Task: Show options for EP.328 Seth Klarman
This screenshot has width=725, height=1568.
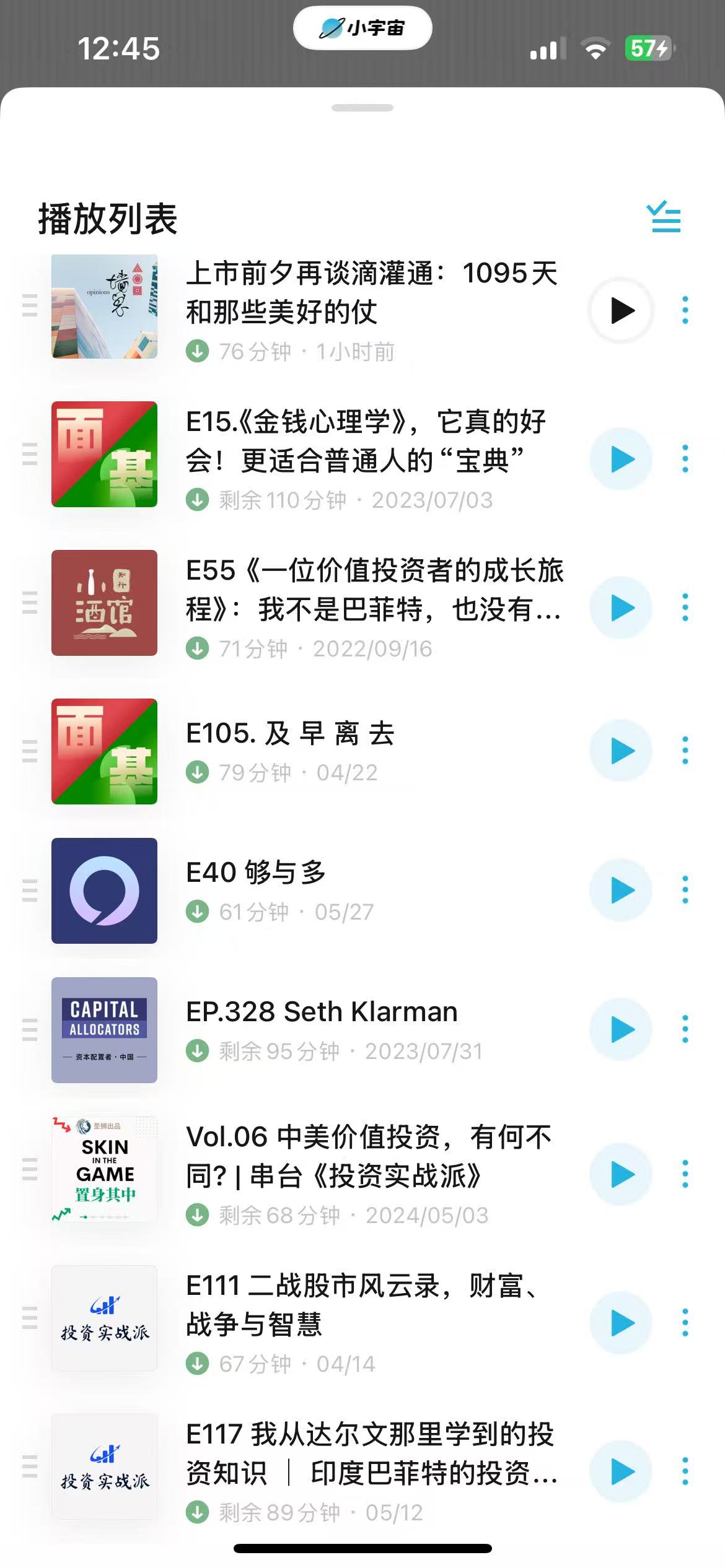Action: [685, 1030]
